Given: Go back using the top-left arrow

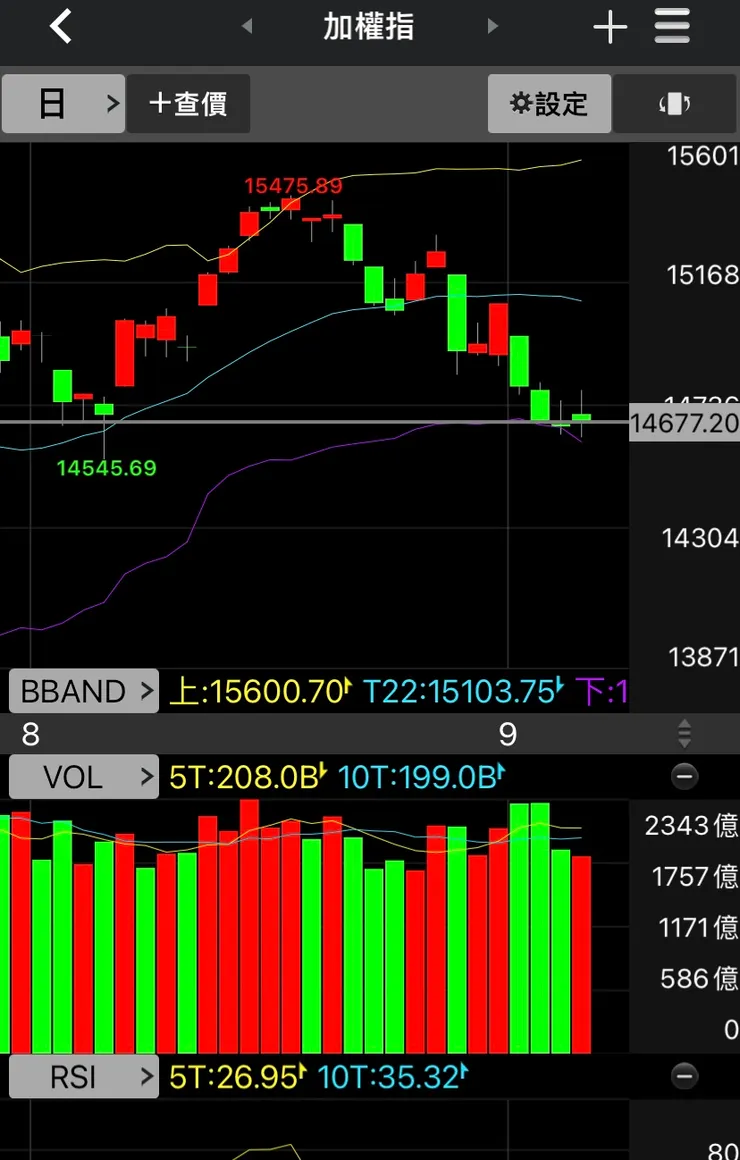Looking at the screenshot, I should [61, 27].
